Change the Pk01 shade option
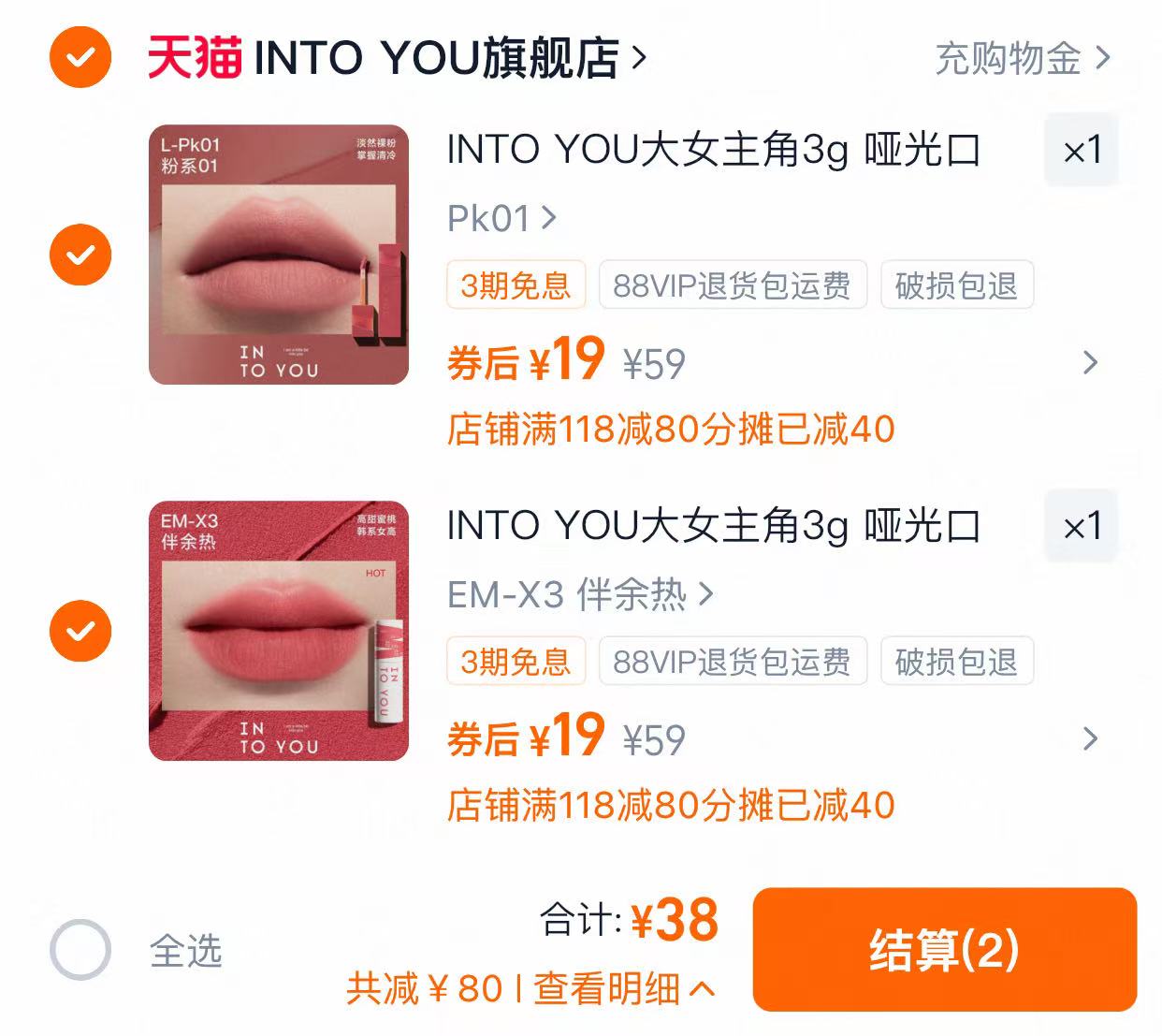Image resolution: width=1162 pixels, height=1036 pixels. pos(501,219)
